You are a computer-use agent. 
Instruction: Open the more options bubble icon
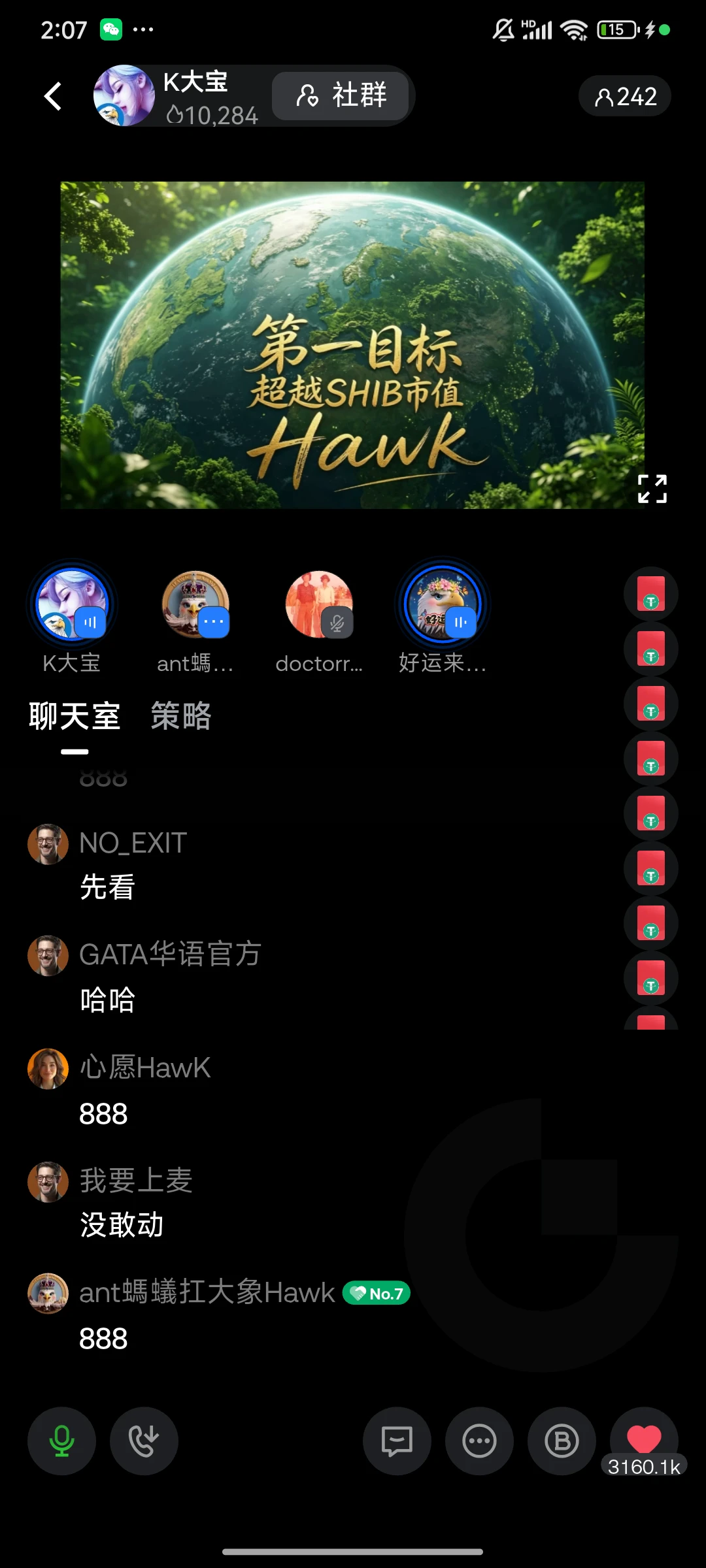[x=479, y=1441]
